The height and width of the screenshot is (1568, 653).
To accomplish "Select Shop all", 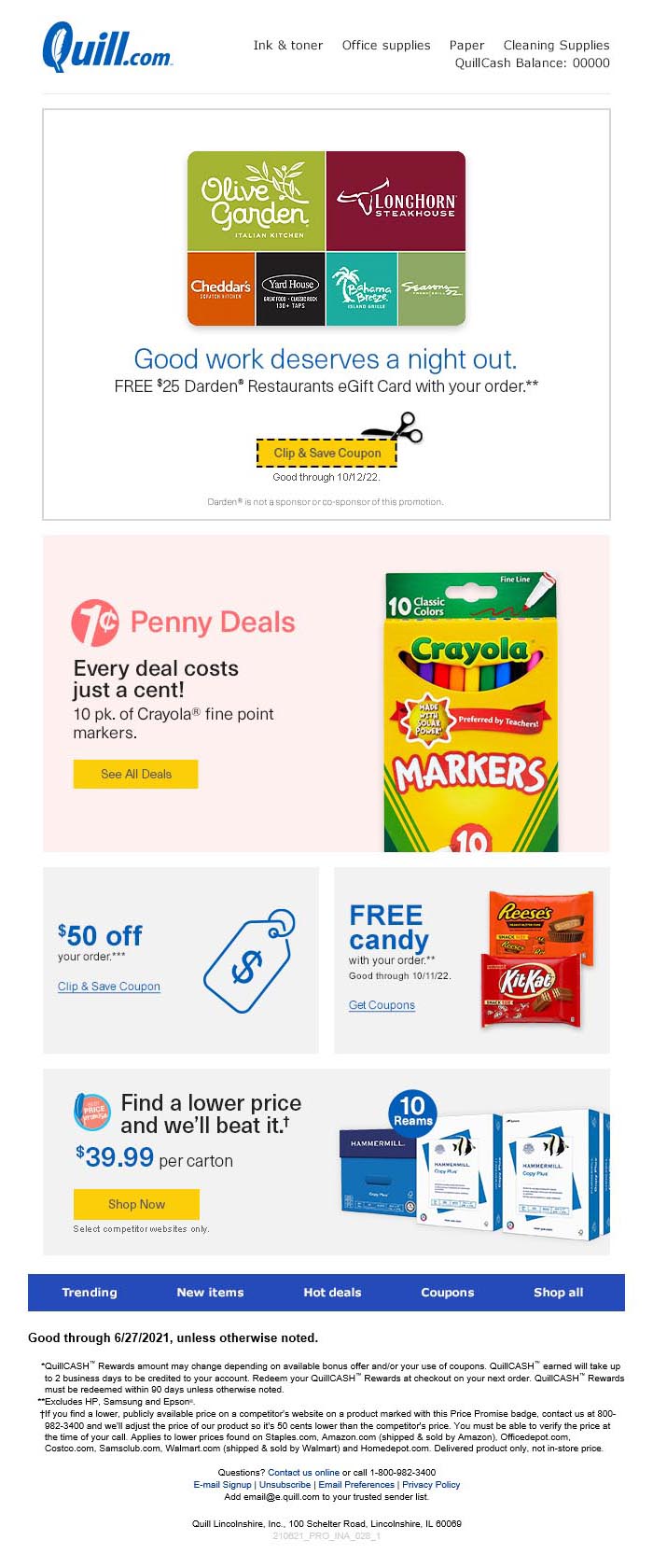I will [558, 1293].
